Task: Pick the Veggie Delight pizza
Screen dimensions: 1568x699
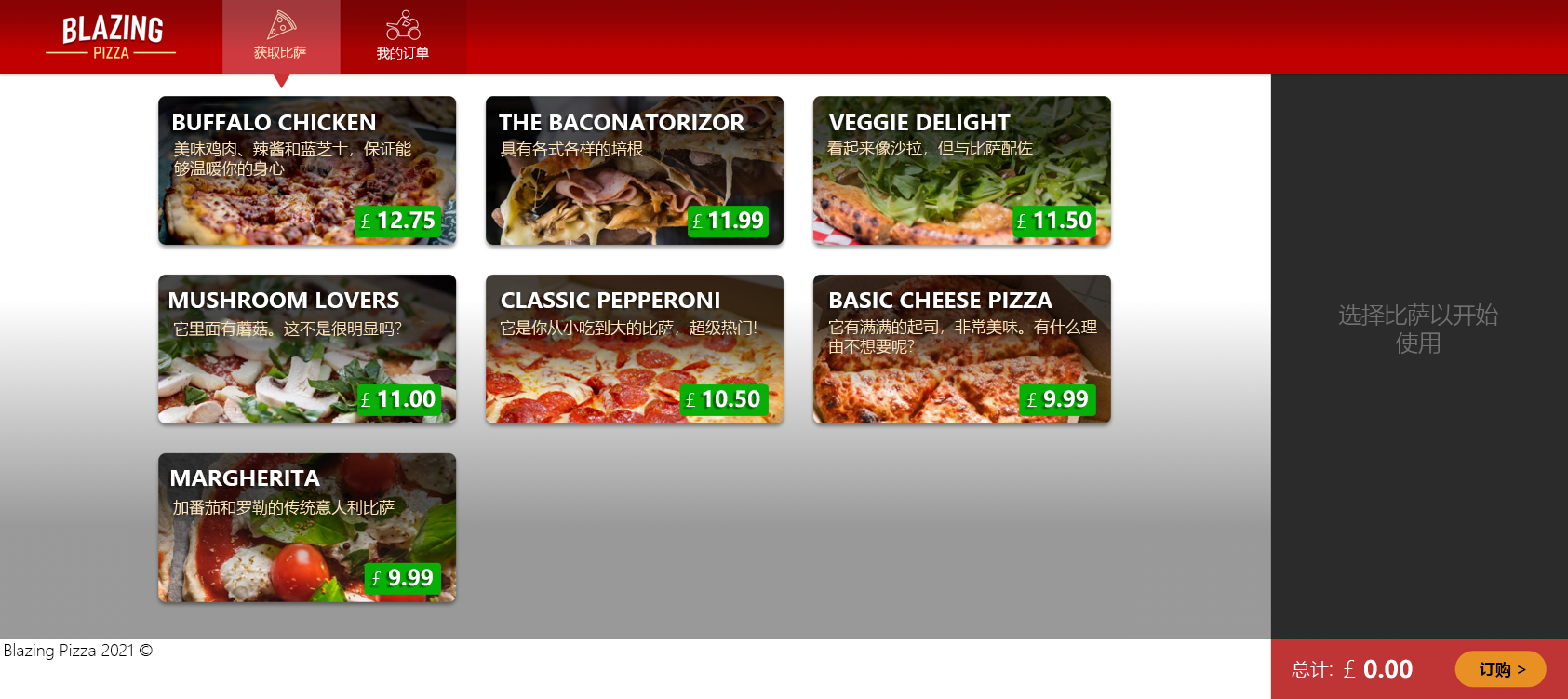Action: click(961, 170)
